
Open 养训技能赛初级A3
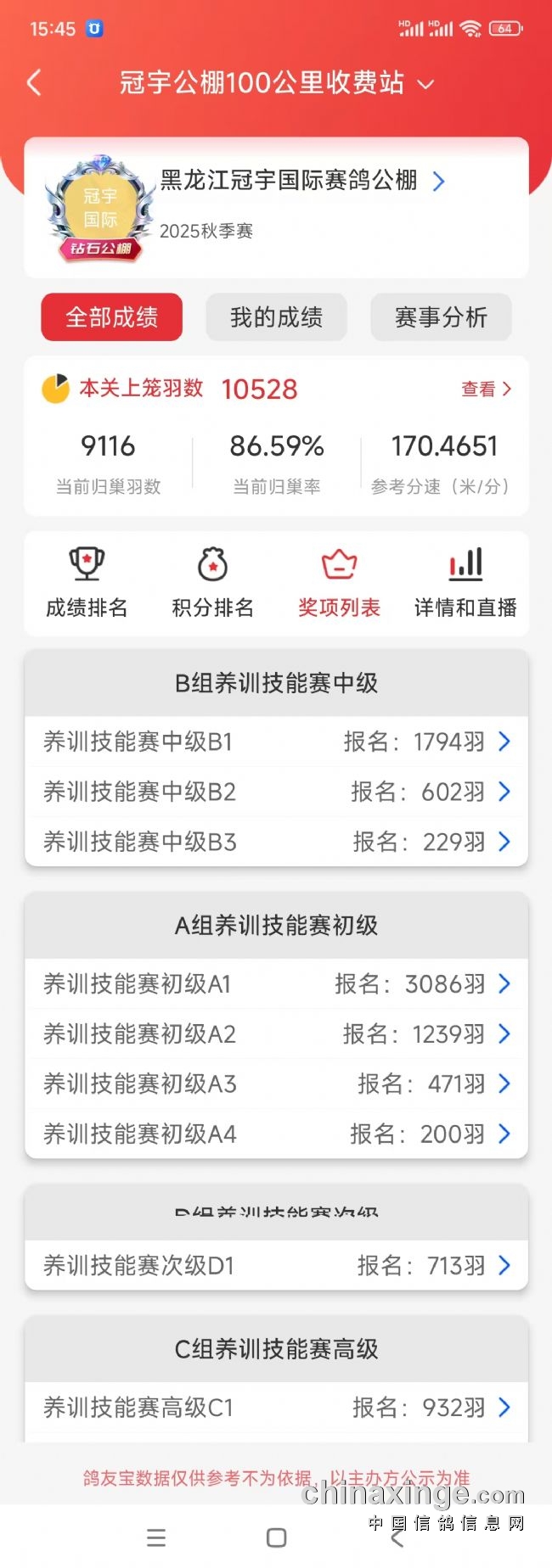pyautogui.click(x=276, y=1084)
